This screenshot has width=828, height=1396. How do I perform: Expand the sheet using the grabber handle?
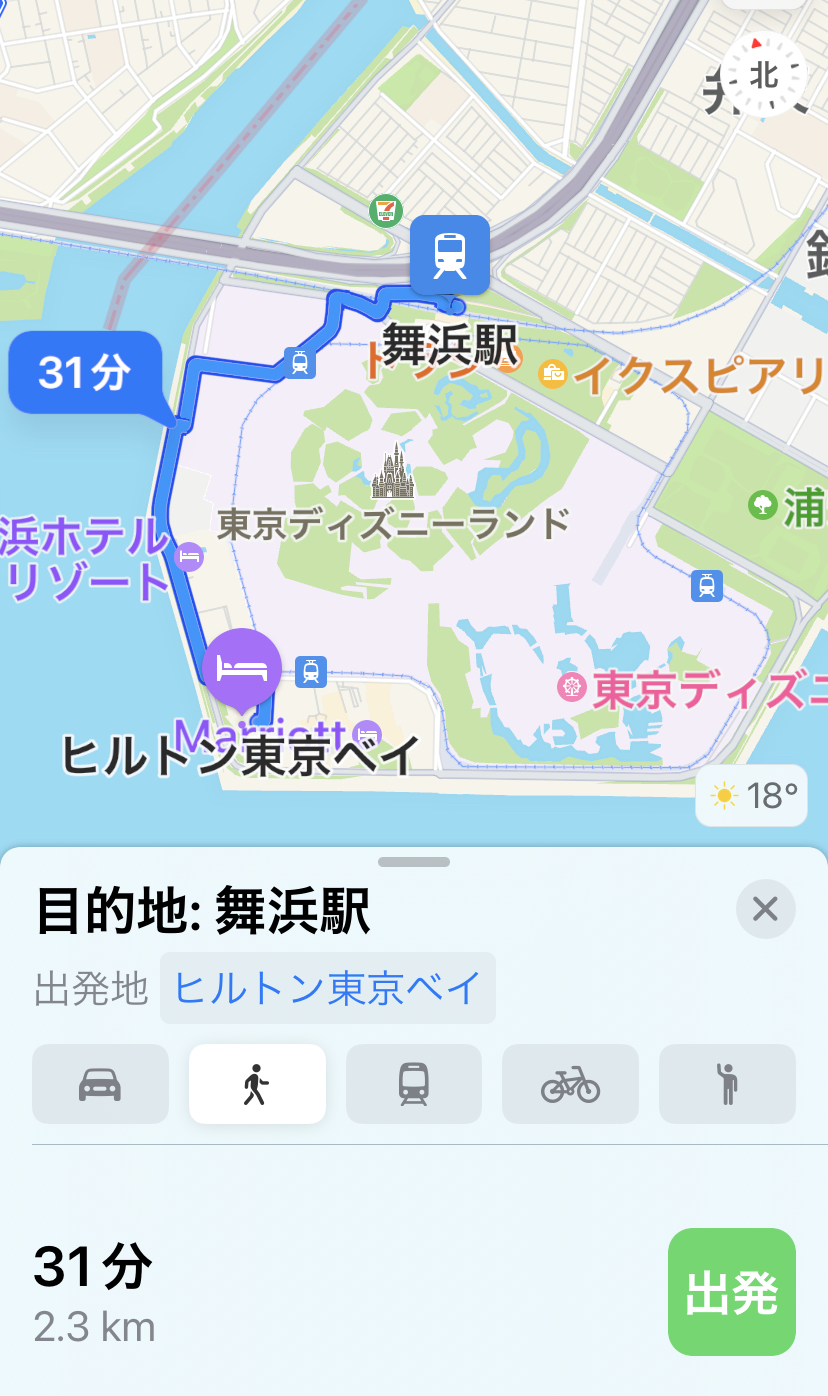[x=414, y=861]
